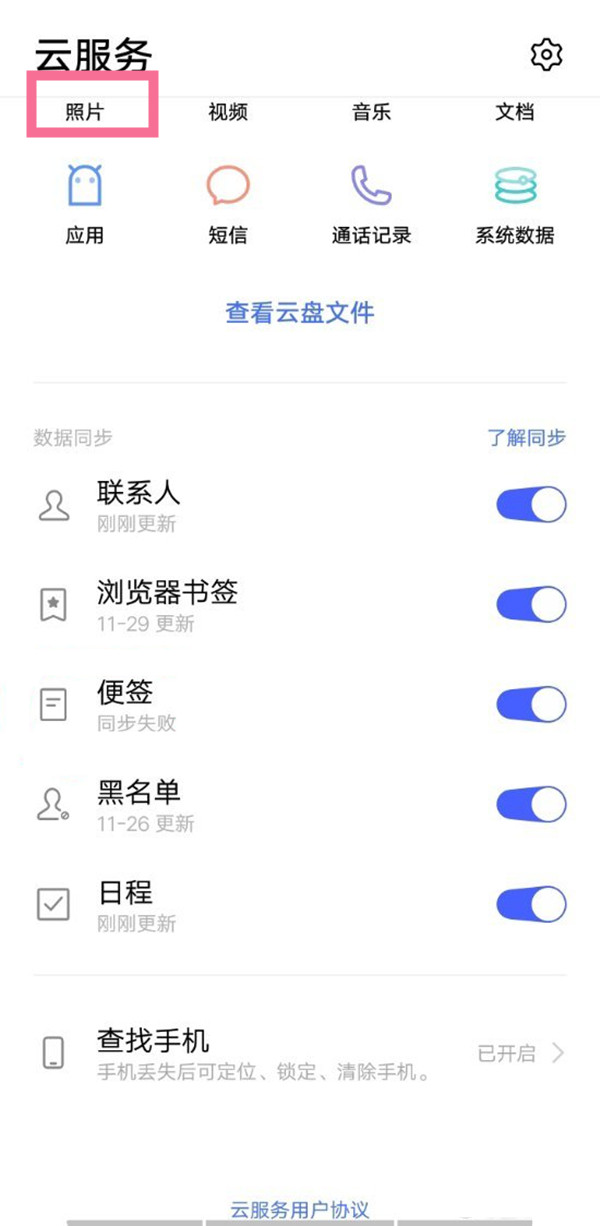
Task: Open 视频 cloud videos
Action: [x=228, y=112]
